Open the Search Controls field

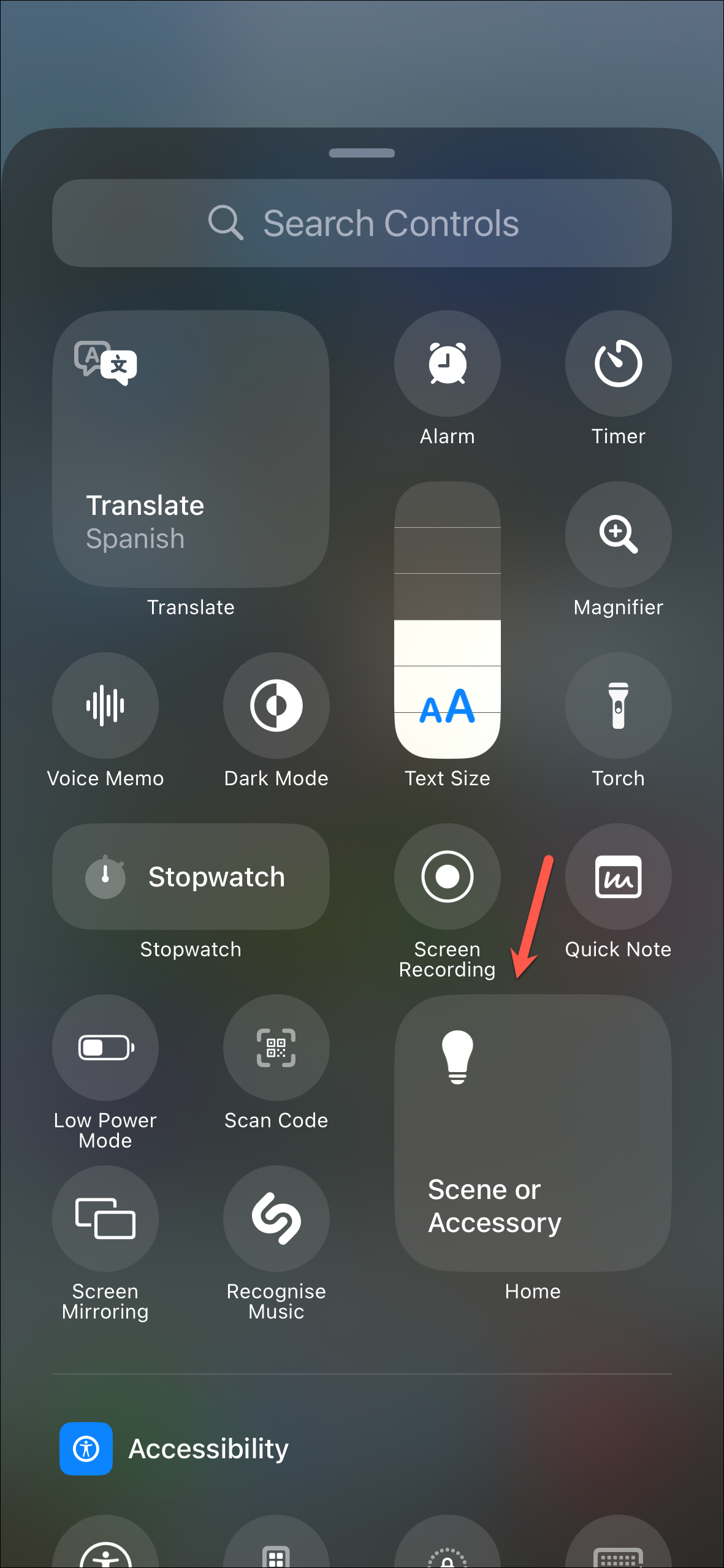[x=362, y=223]
